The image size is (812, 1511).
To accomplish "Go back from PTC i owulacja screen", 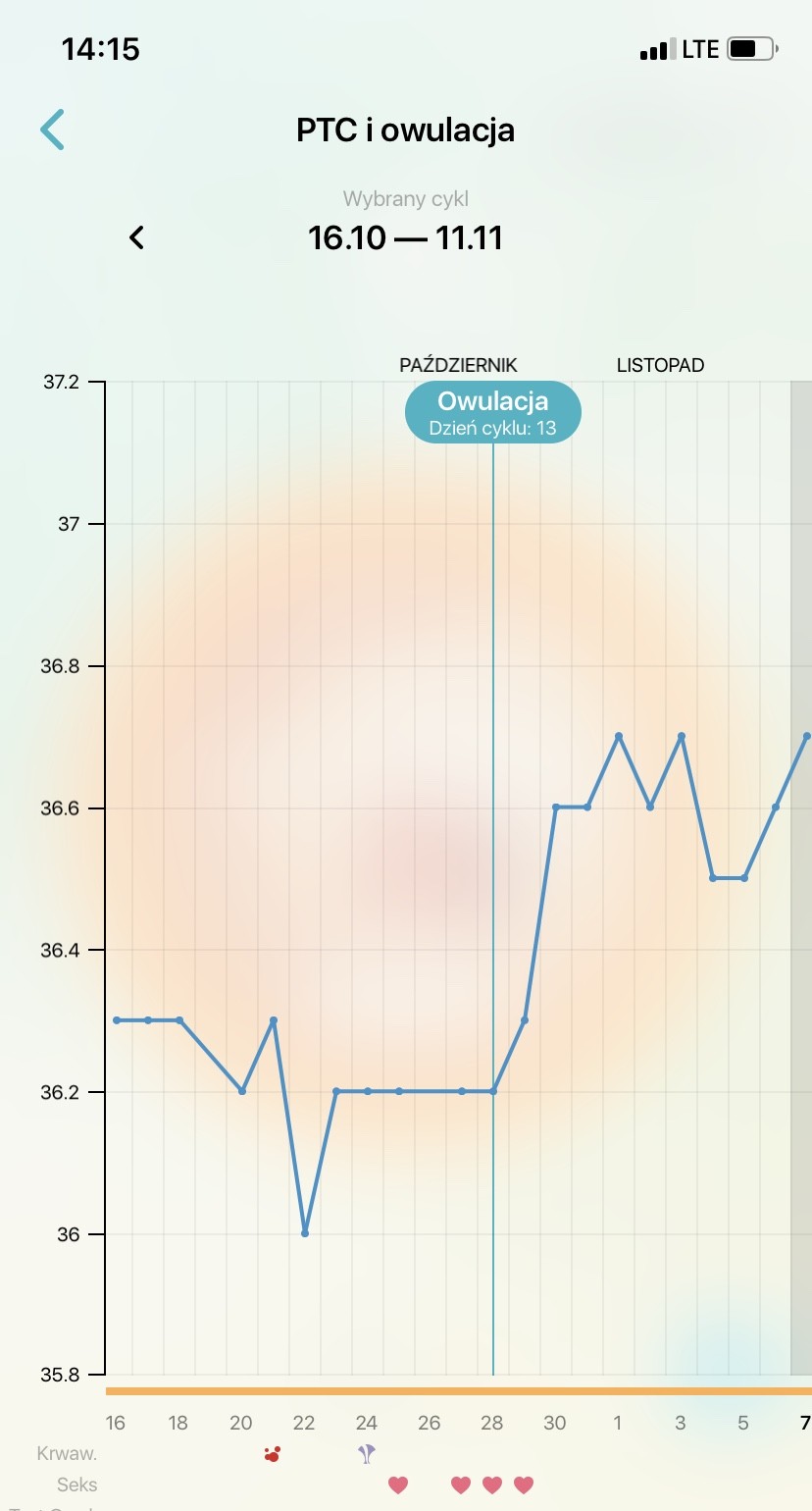I will pos(52,130).
